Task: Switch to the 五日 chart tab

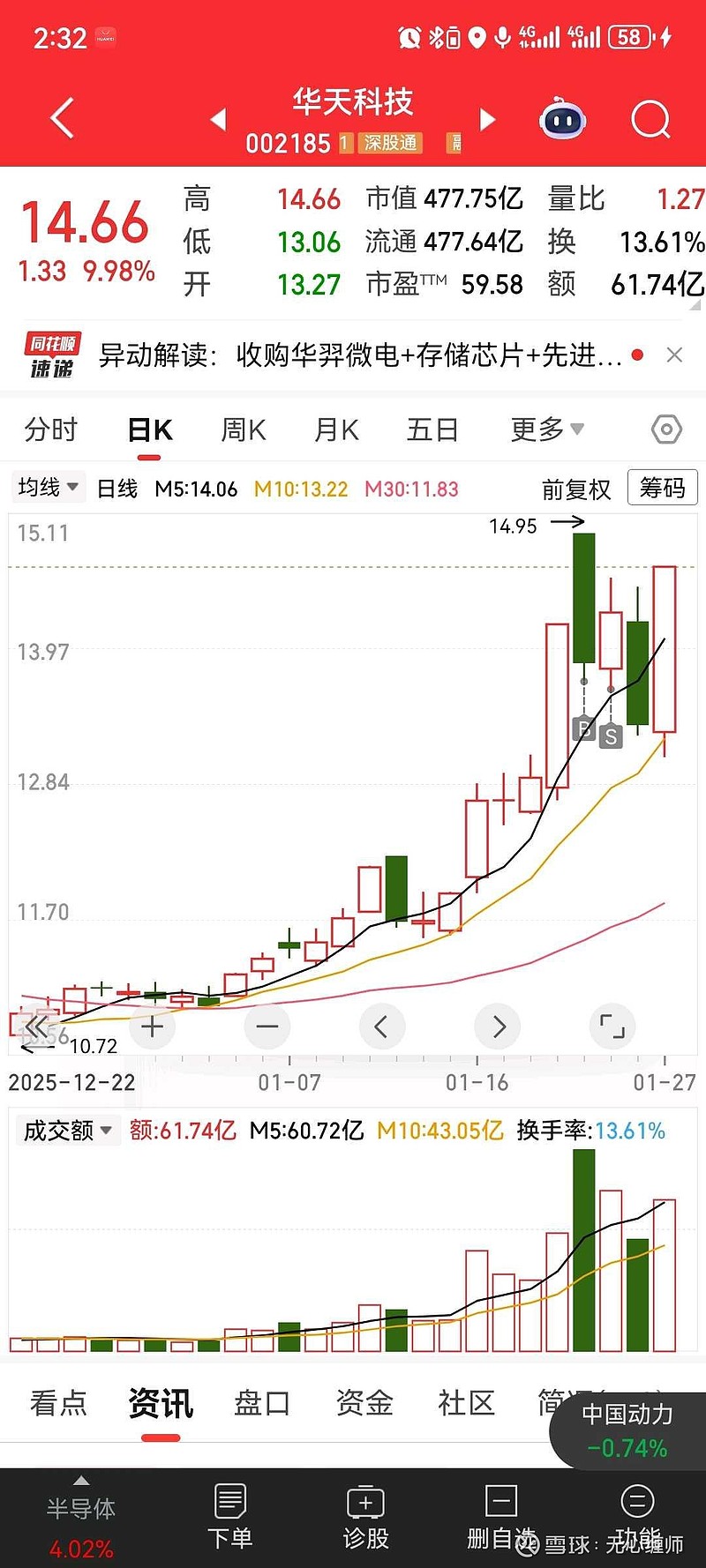Action: pos(432,430)
